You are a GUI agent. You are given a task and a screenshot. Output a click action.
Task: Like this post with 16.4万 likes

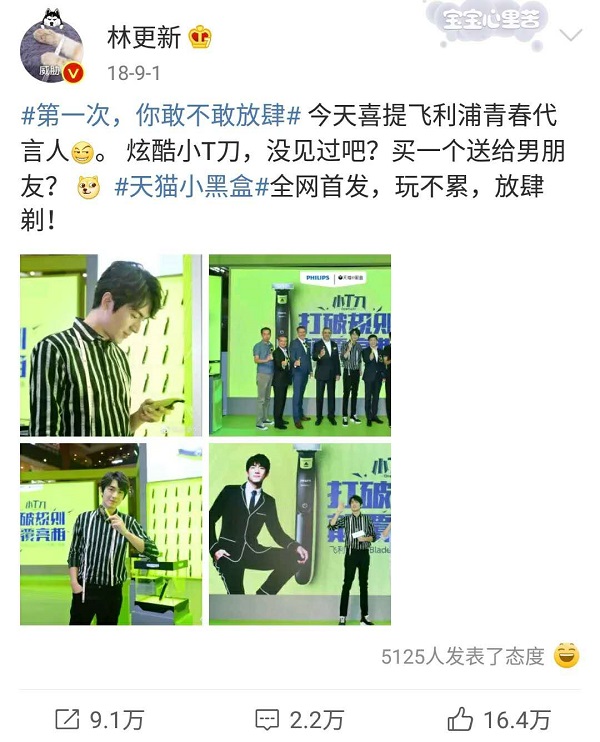(x=498, y=719)
